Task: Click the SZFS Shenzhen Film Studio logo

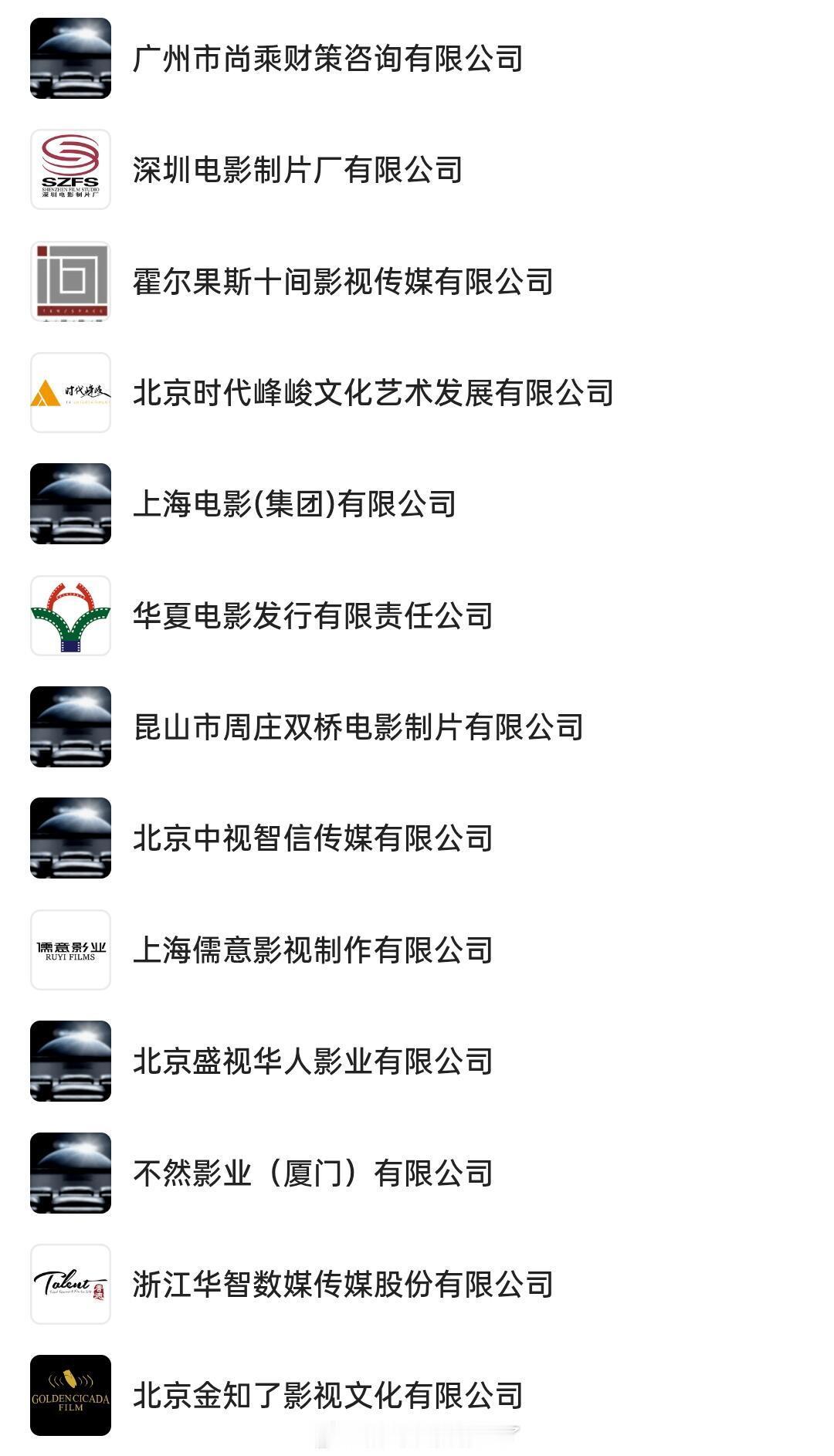Action: pyautogui.click(x=69, y=168)
